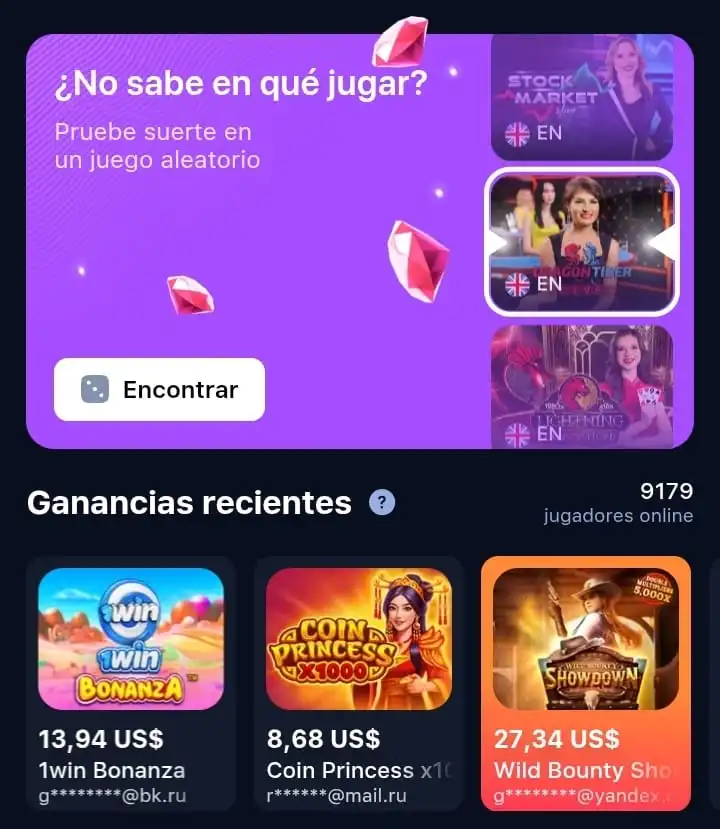This screenshot has width=720, height=829.
Task: Open the help question mark beside Ganancias recientes
Action: pos(380,504)
